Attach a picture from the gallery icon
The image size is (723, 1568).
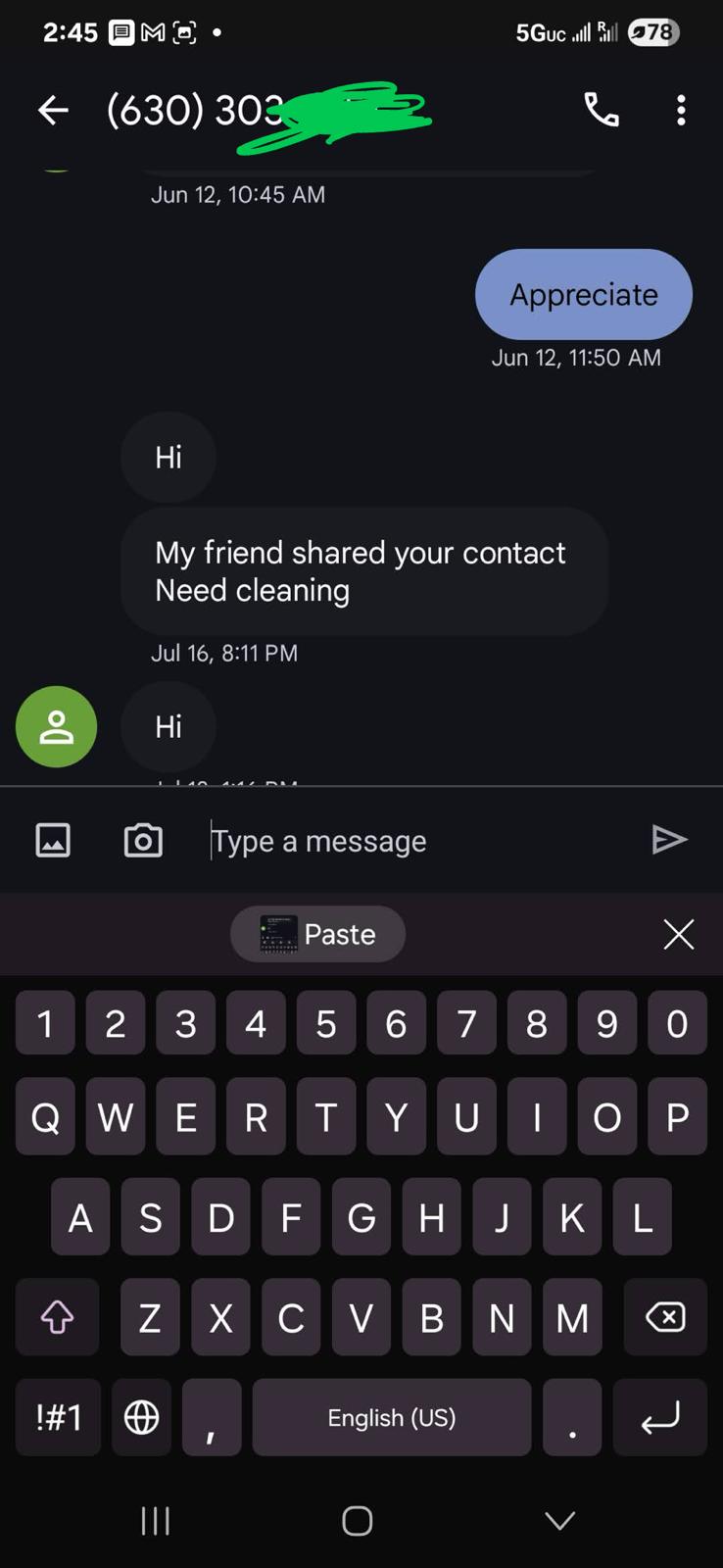(x=53, y=841)
